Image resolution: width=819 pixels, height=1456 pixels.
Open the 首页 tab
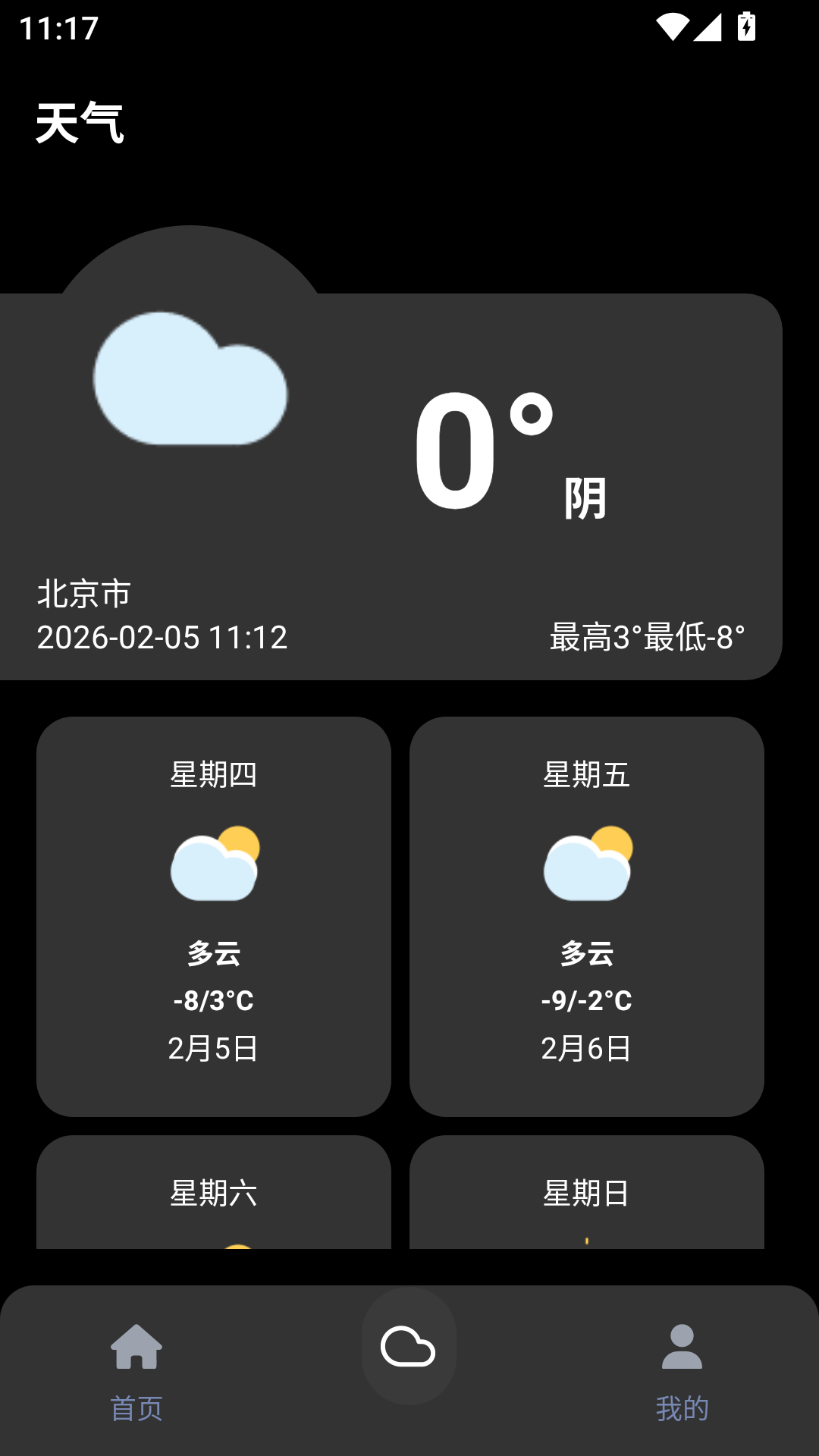coord(137,1407)
